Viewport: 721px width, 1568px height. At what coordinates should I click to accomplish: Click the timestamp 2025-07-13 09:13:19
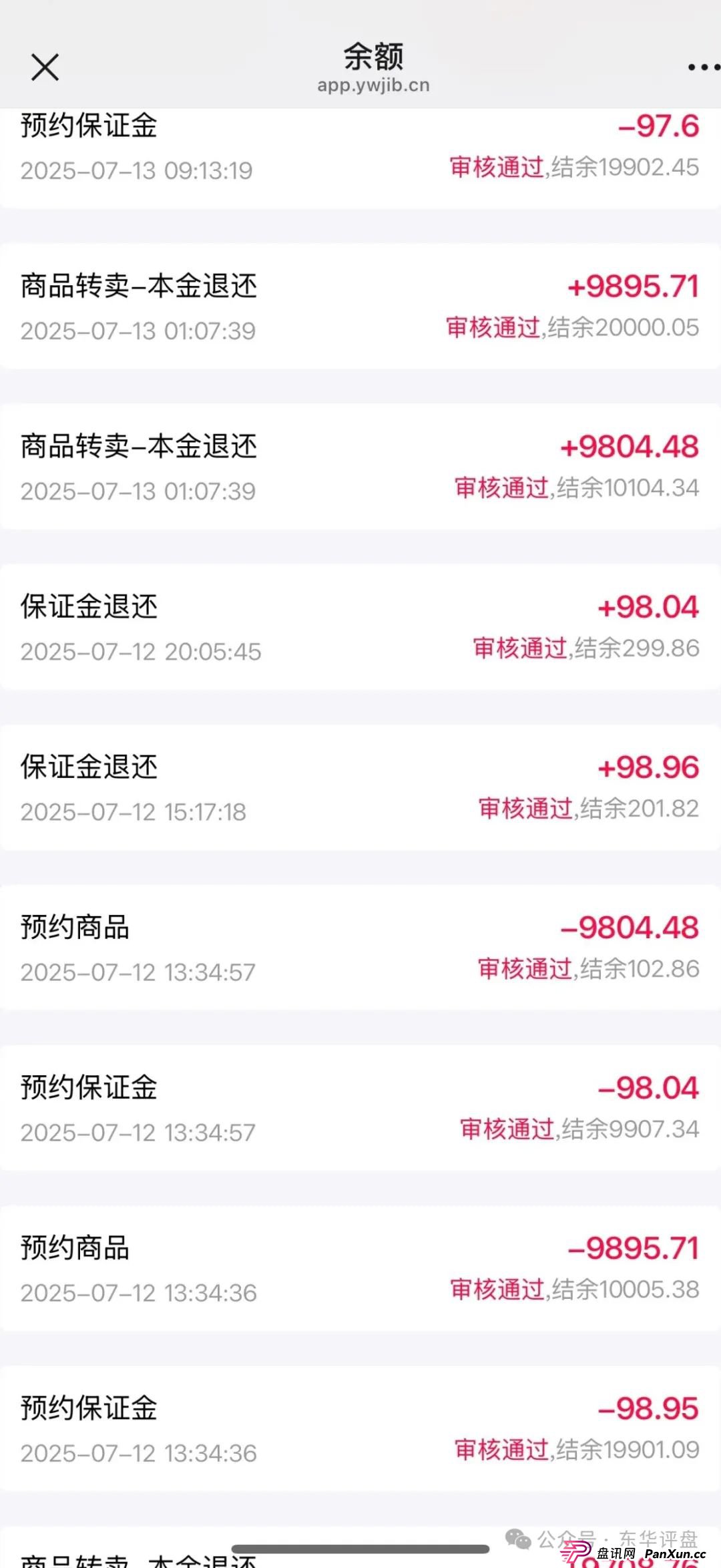point(137,171)
